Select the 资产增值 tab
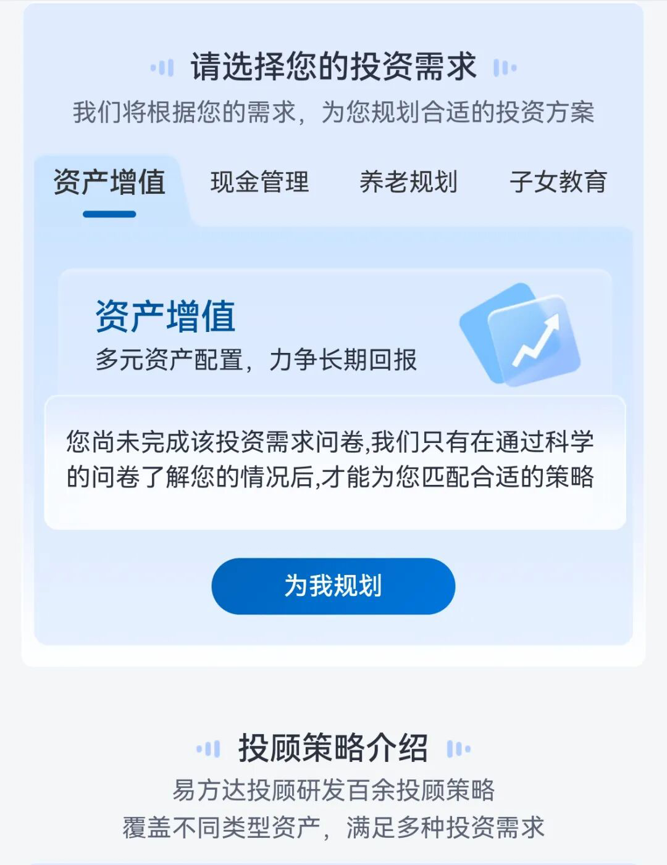Image resolution: width=667 pixels, height=865 pixels. (109, 183)
